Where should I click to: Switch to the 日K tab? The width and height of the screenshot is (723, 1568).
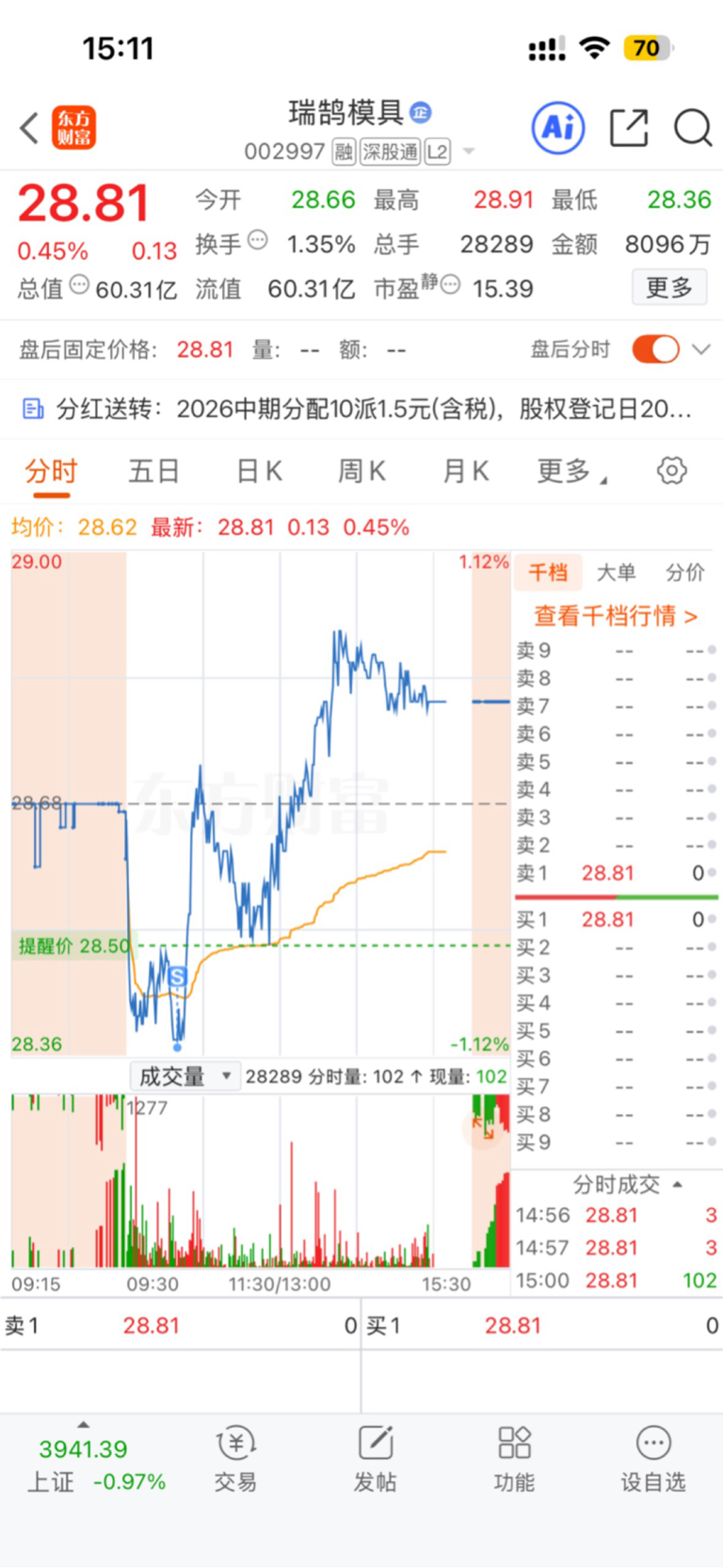coord(259,471)
